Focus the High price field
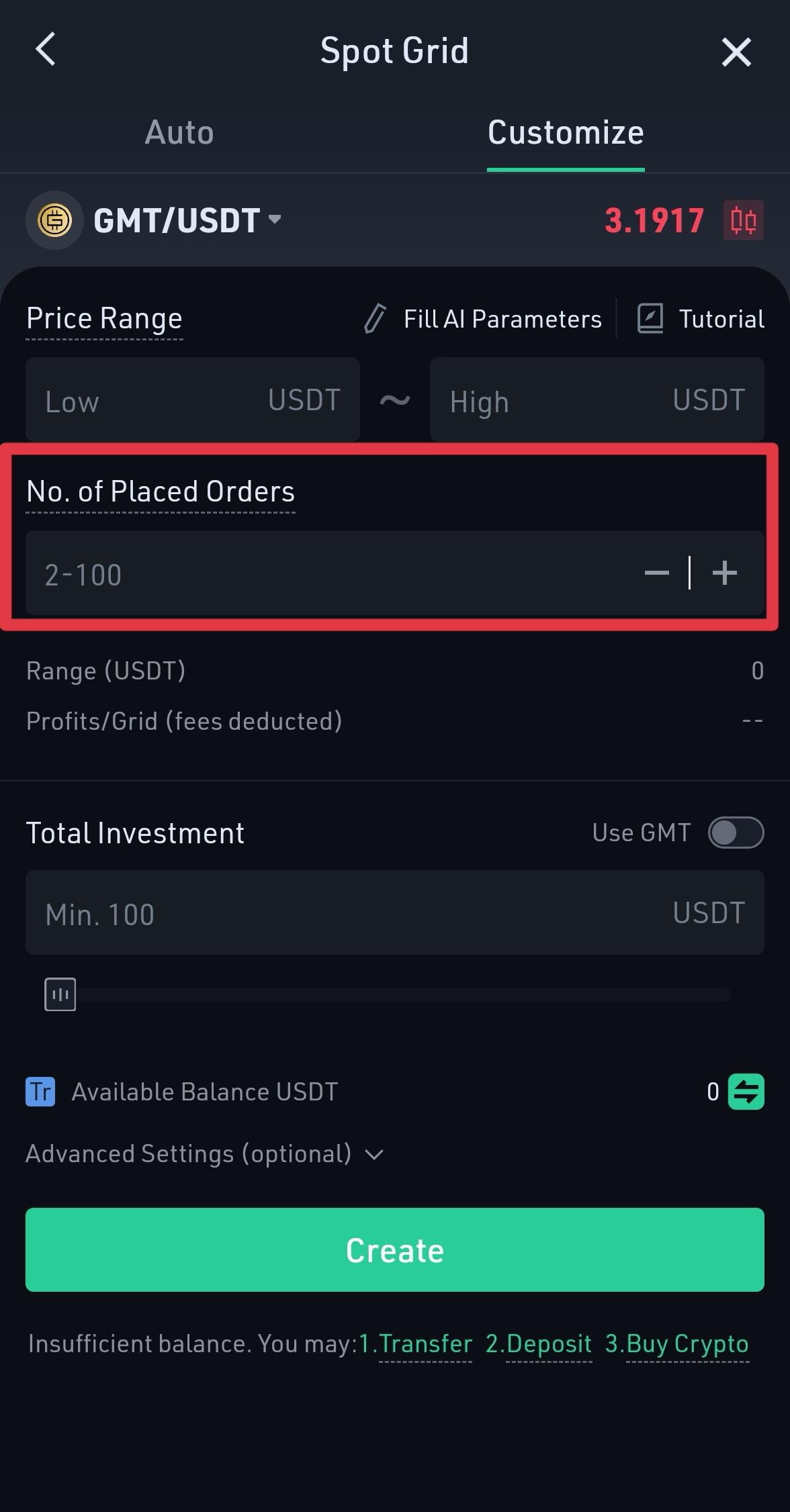 (x=597, y=399)
